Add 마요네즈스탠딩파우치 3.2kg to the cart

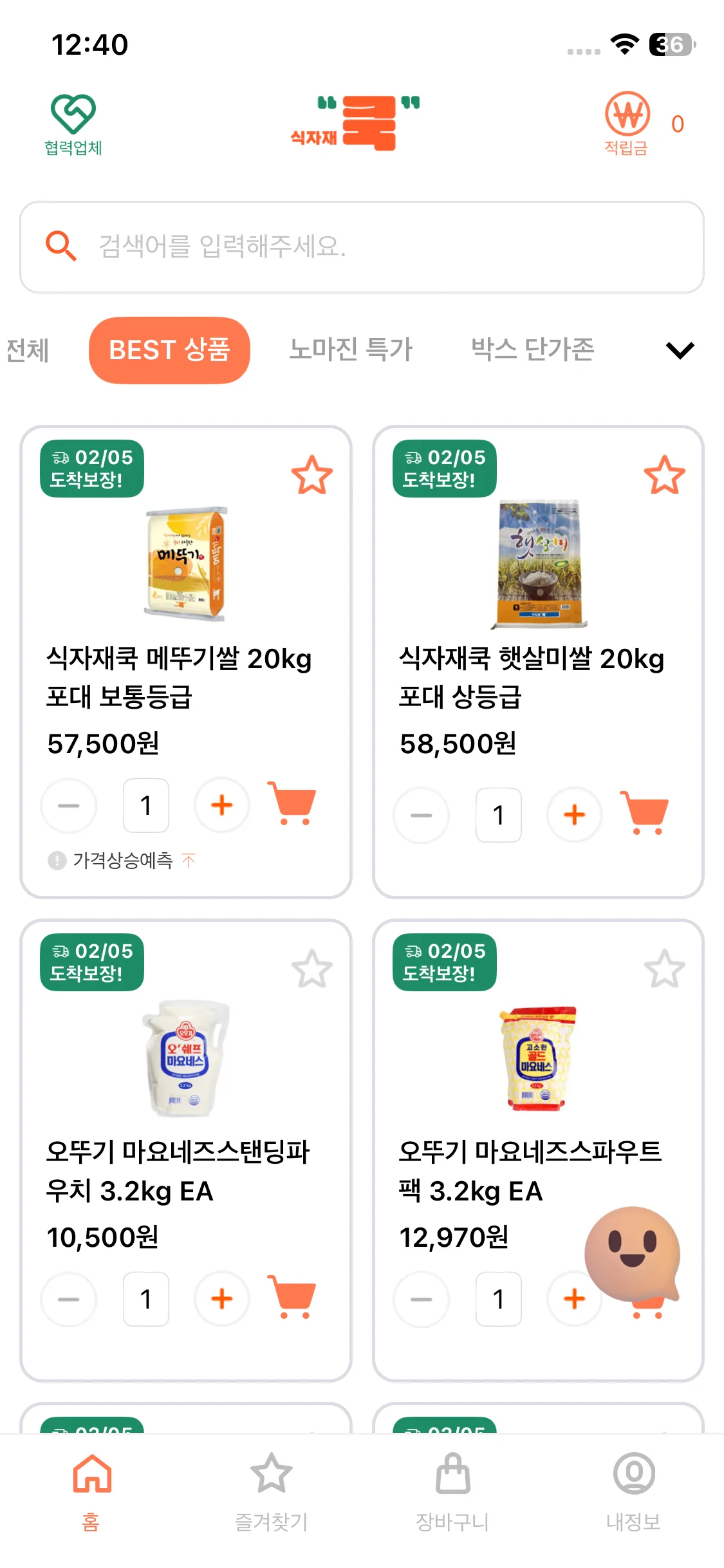pos(293,1297)
